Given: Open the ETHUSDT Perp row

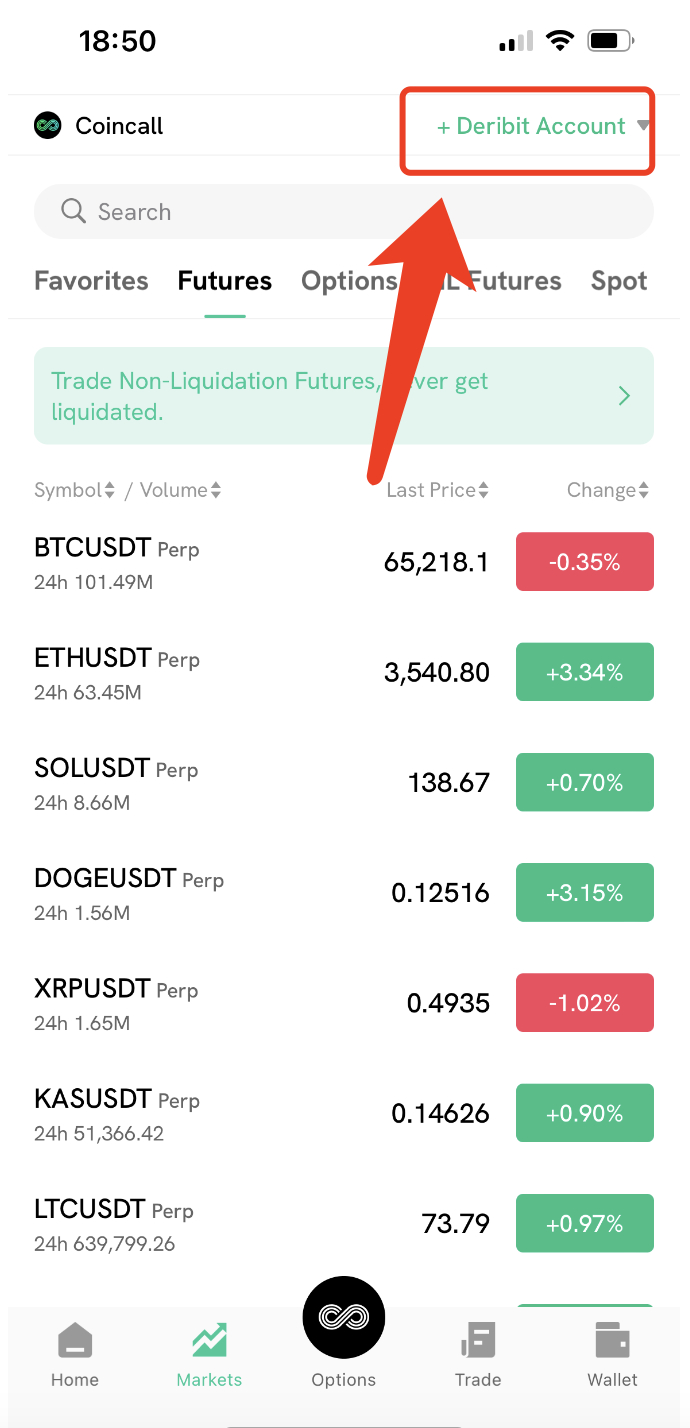Looking at the screenshot, I should coord(344,672).
